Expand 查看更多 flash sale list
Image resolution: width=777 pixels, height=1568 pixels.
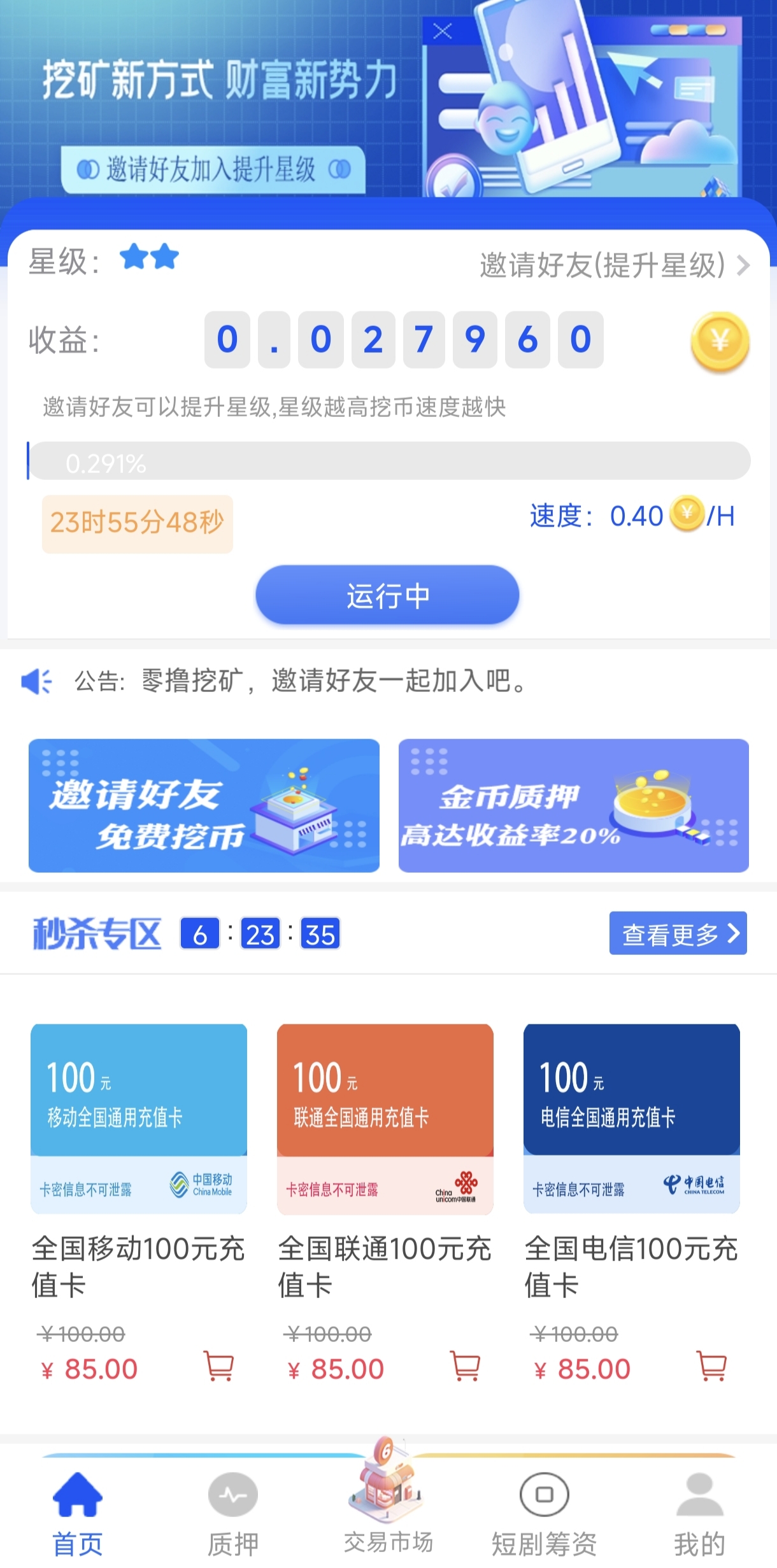677,934
